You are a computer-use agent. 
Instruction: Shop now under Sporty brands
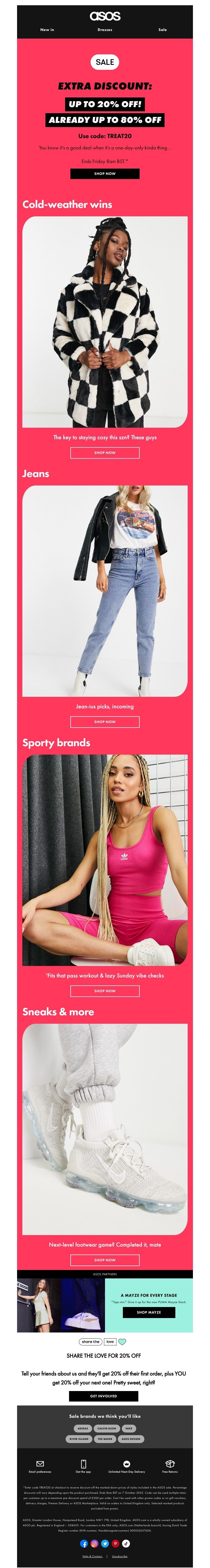pos(105,990)
